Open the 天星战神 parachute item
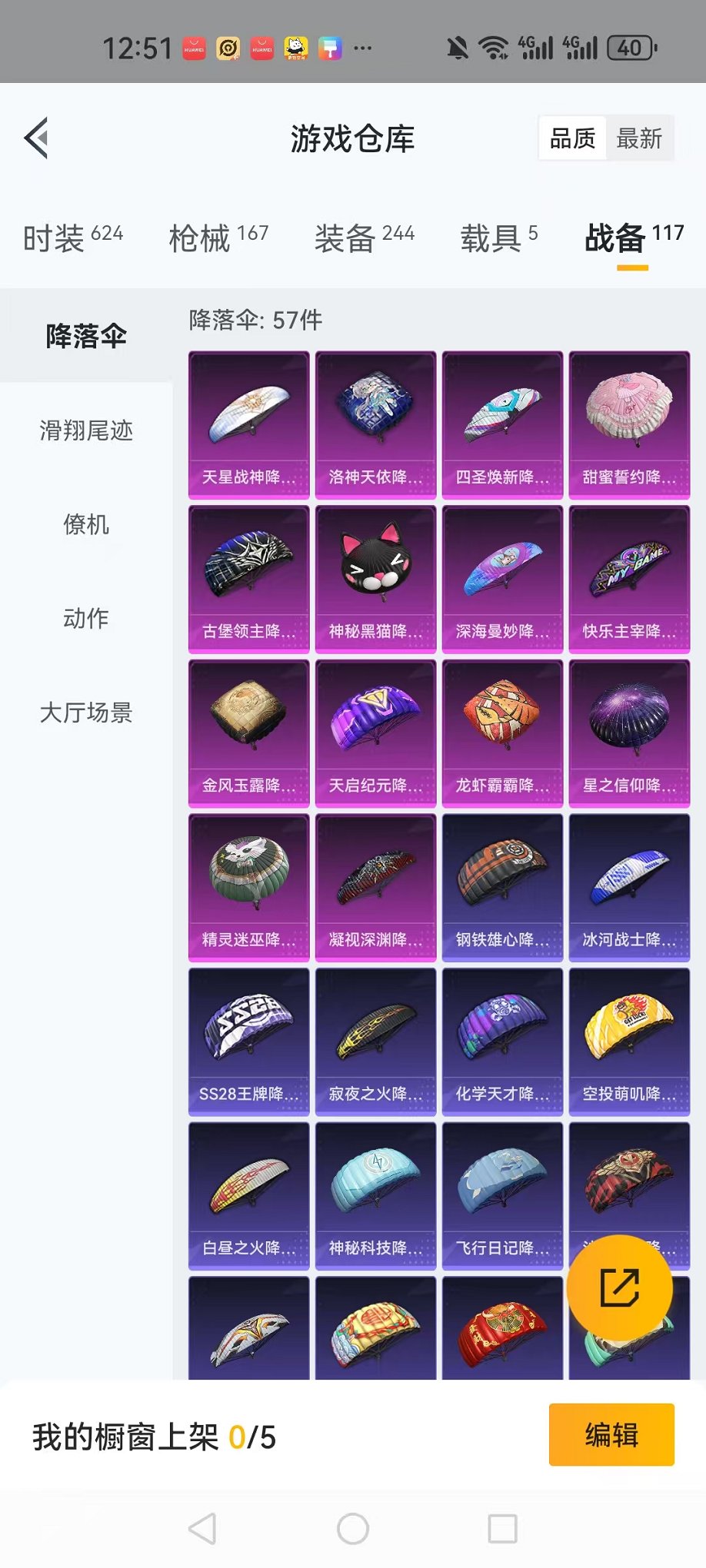 (x=249, y=424)
